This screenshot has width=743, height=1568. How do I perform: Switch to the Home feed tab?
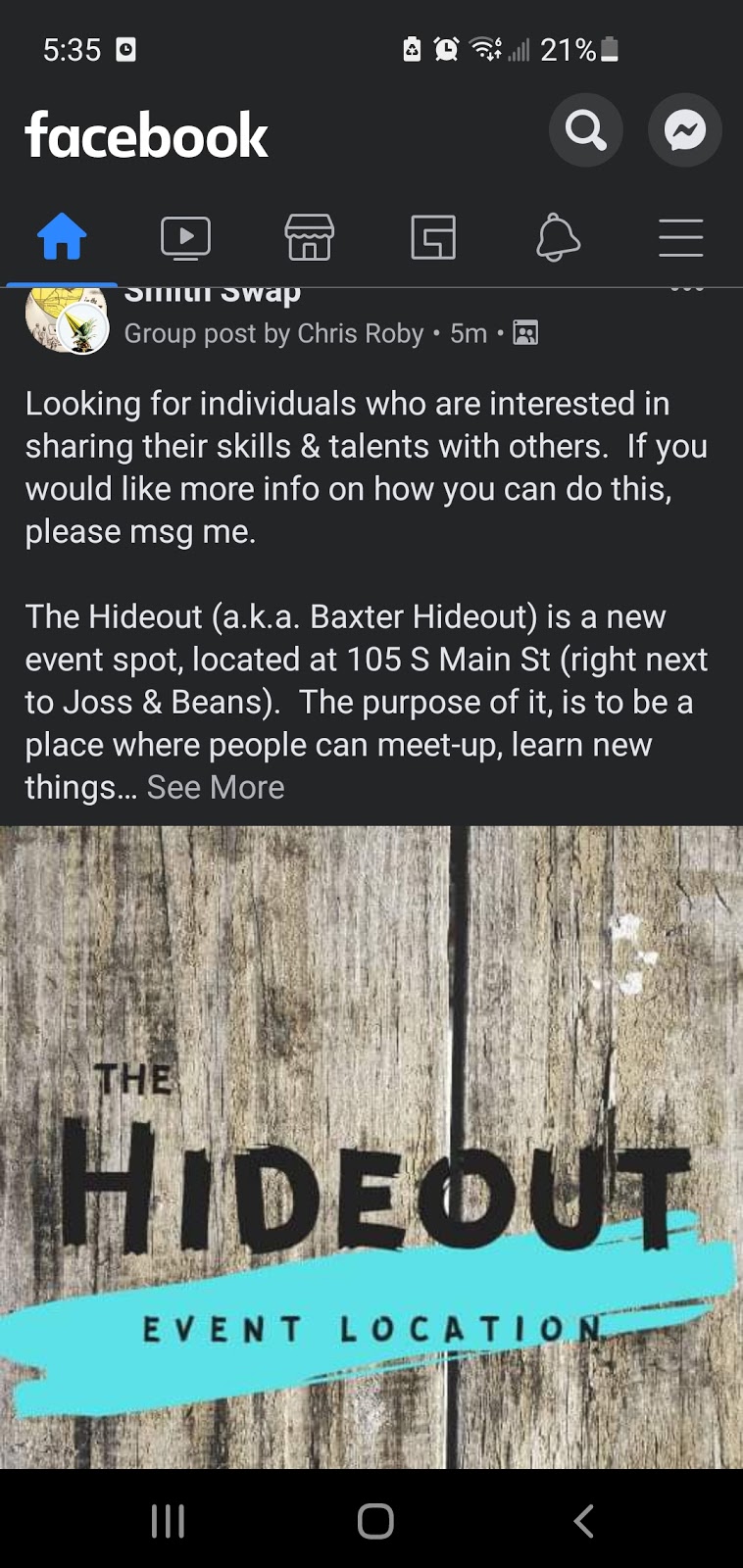[62, 237]
